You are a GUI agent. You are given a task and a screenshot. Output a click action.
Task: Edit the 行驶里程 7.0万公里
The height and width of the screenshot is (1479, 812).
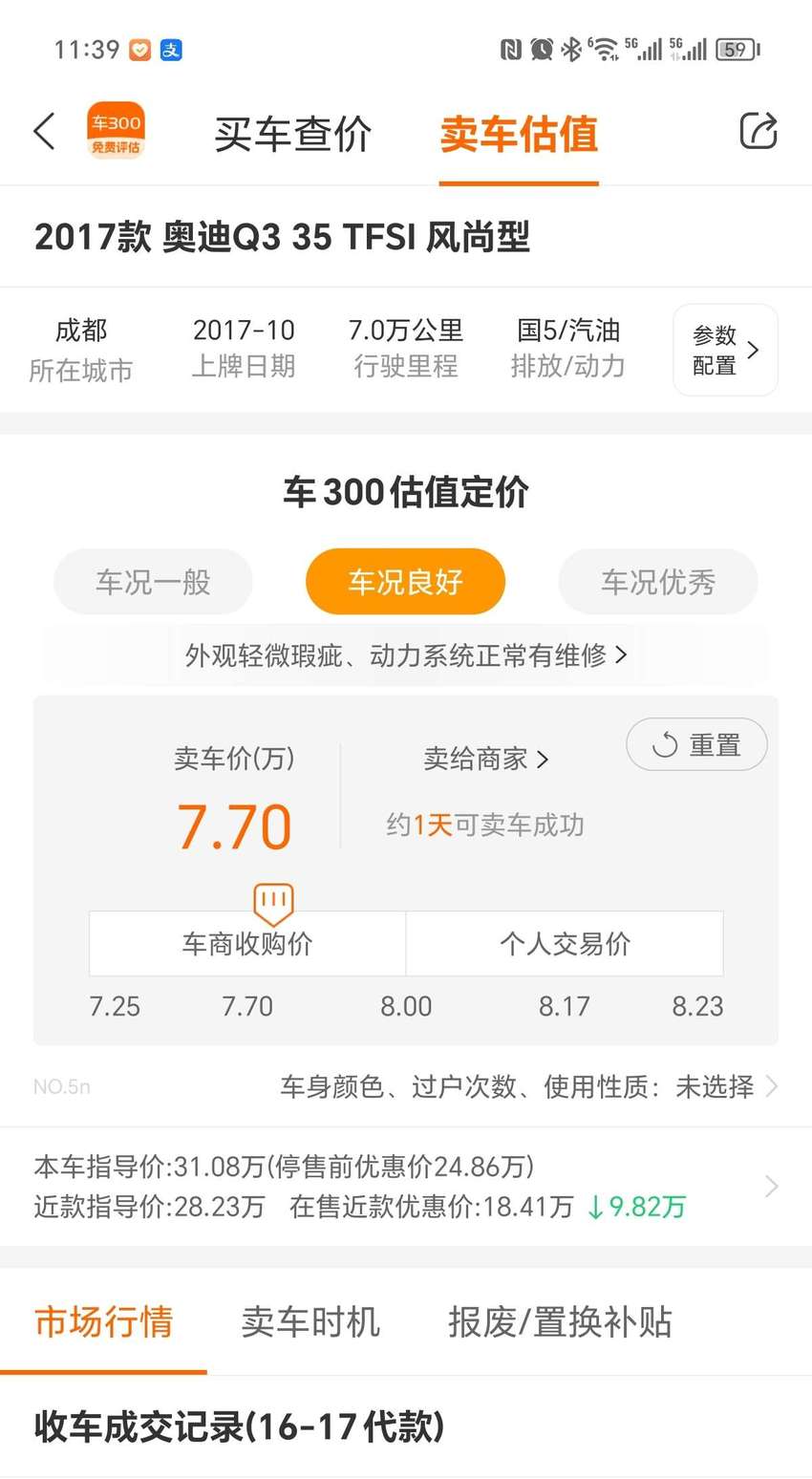pos(406,349)
